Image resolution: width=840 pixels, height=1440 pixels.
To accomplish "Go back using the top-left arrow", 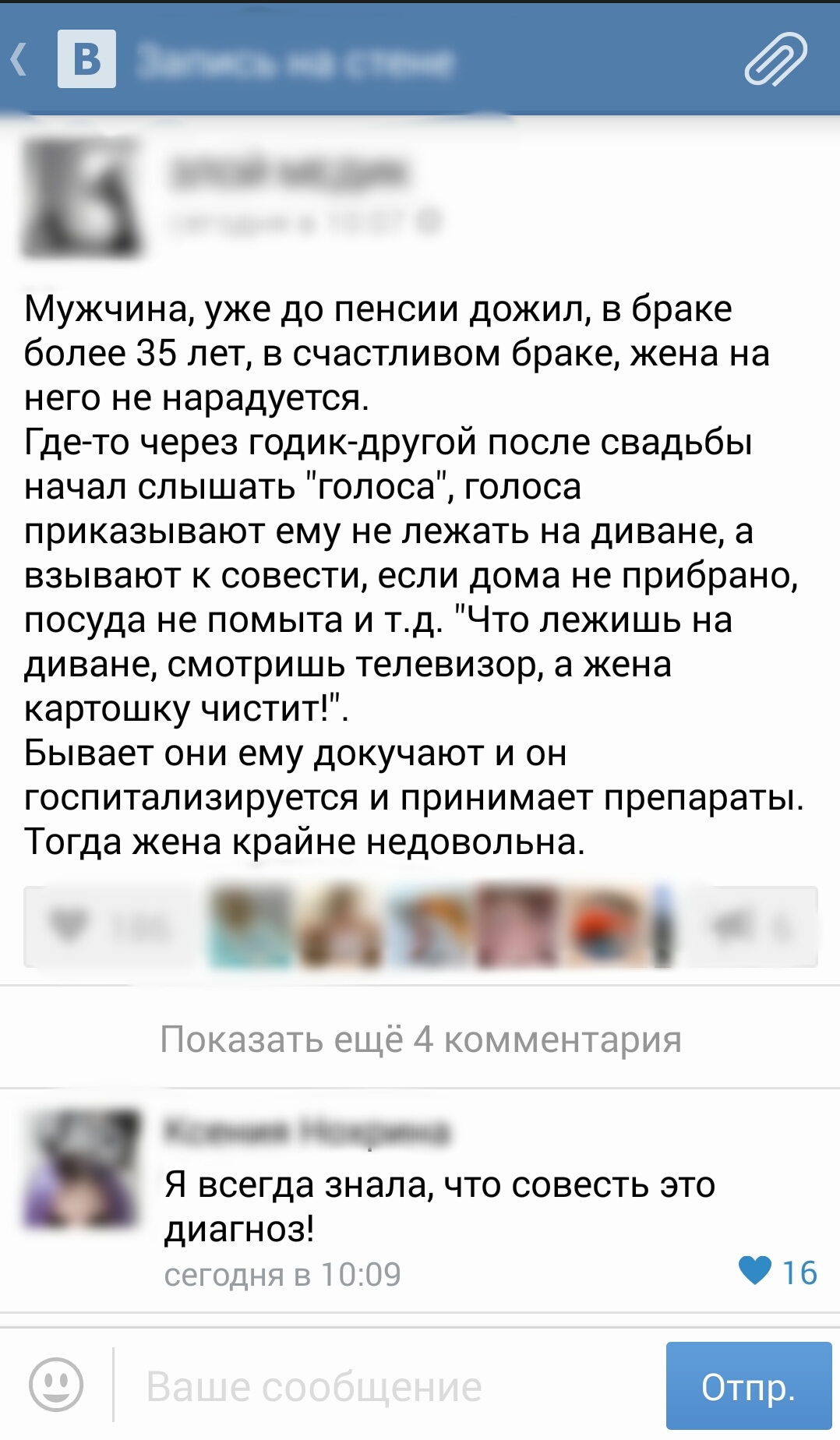I will [x=20, y=59].
